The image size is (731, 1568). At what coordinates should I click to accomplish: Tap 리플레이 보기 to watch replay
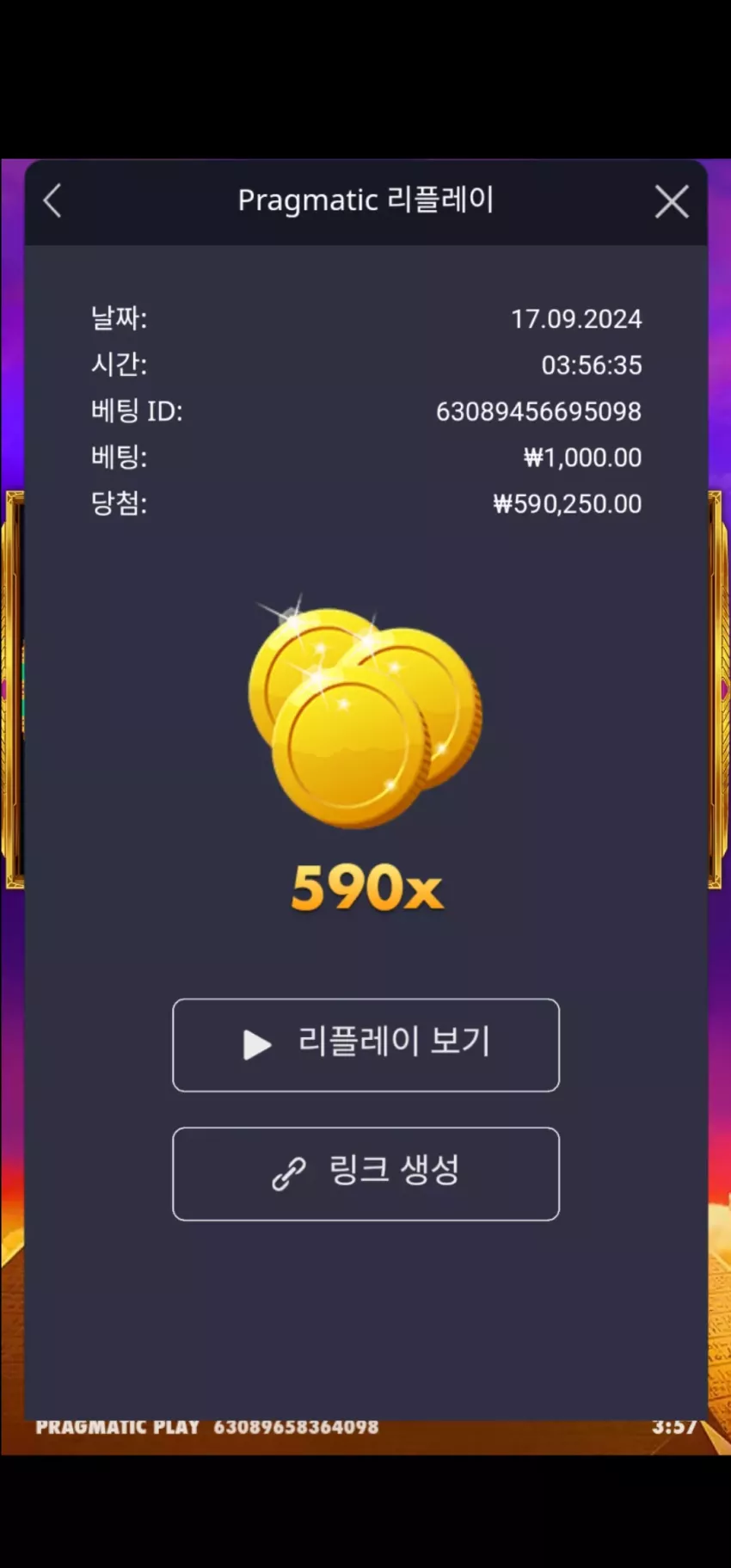(365, 1045)
